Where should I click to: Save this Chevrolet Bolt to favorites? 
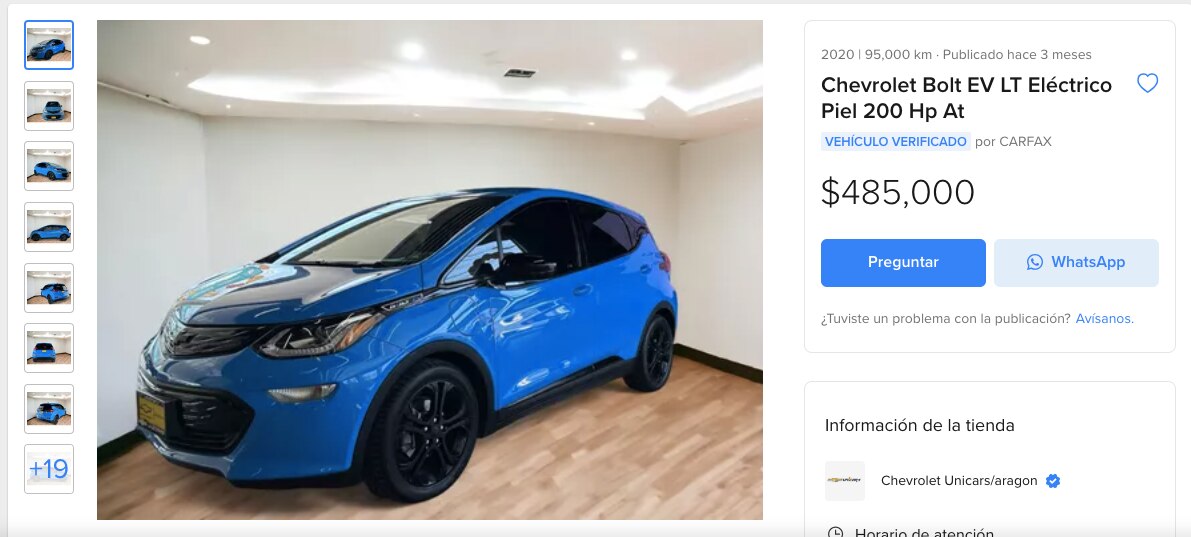click(x=1147, y=84)
